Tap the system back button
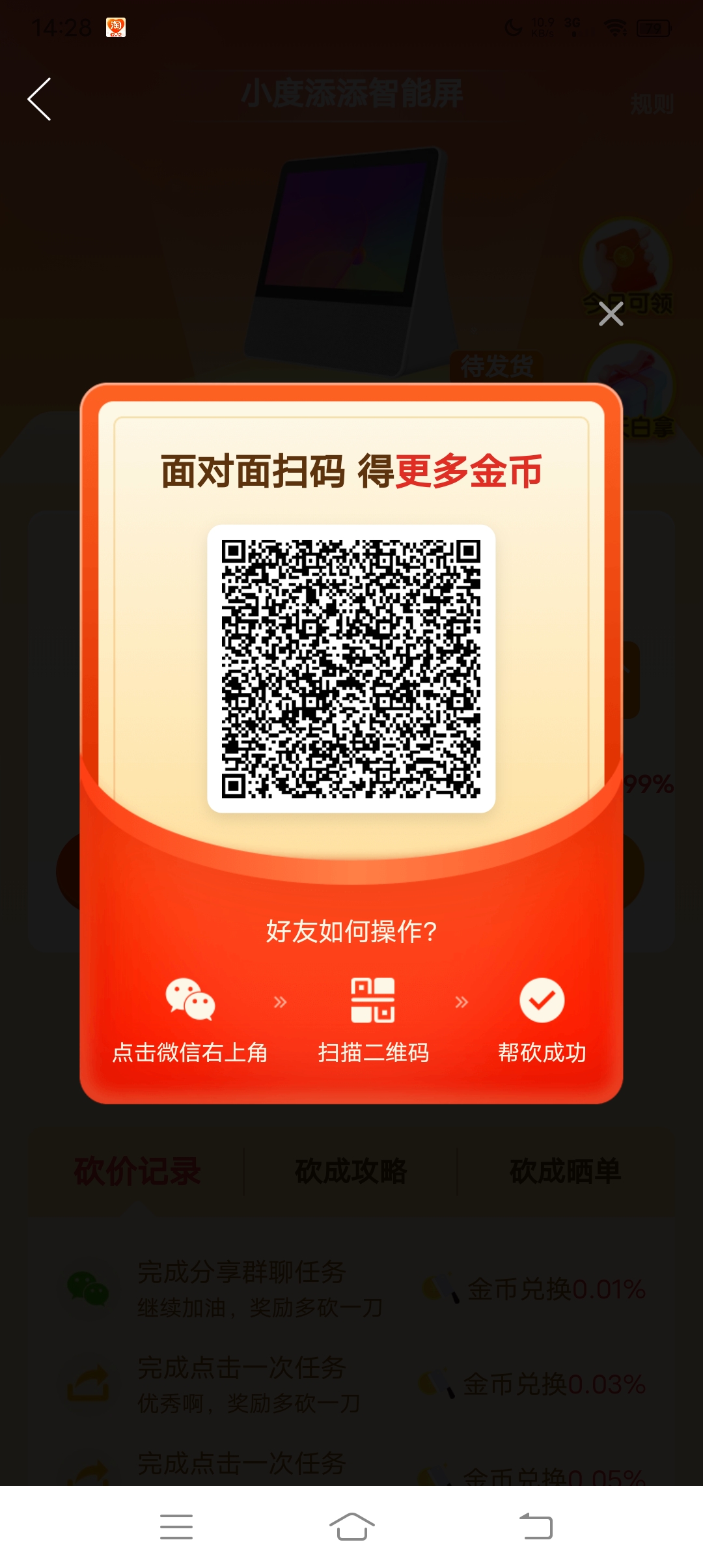The height and width of the screenshot is (1568, 703). pyautogui.click(x=536, y=1526)
